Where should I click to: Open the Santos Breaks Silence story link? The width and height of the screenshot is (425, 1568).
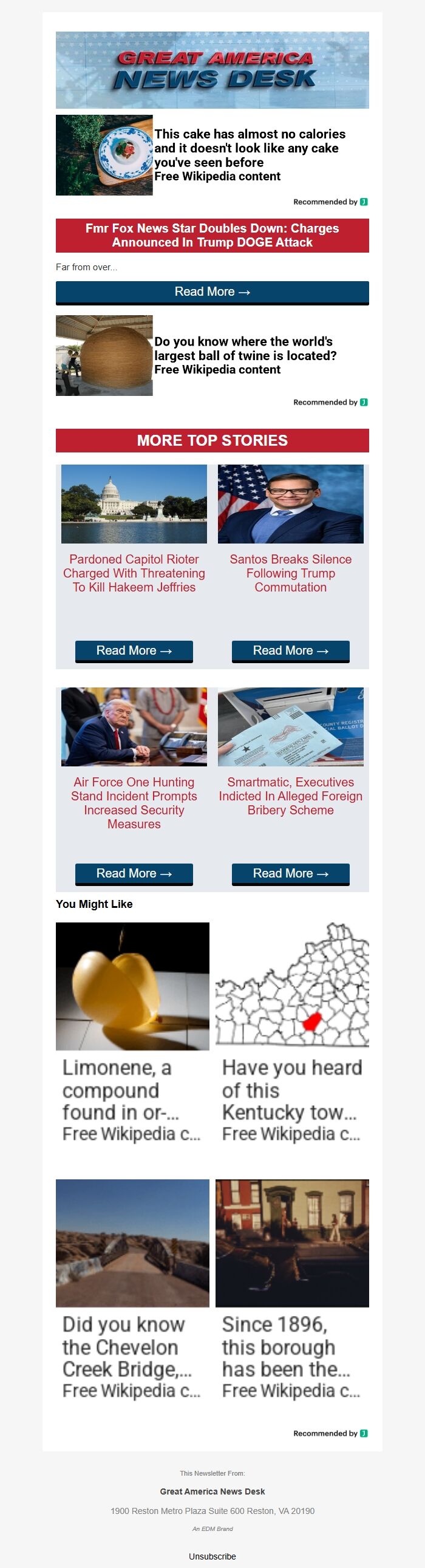pyautogui.click(x=290, y=573)
